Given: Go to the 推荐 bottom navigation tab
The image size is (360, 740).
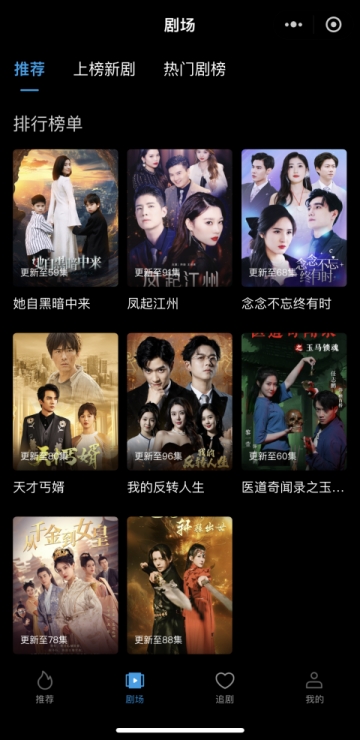Looking at the screenshot, I should pos(45,688).
